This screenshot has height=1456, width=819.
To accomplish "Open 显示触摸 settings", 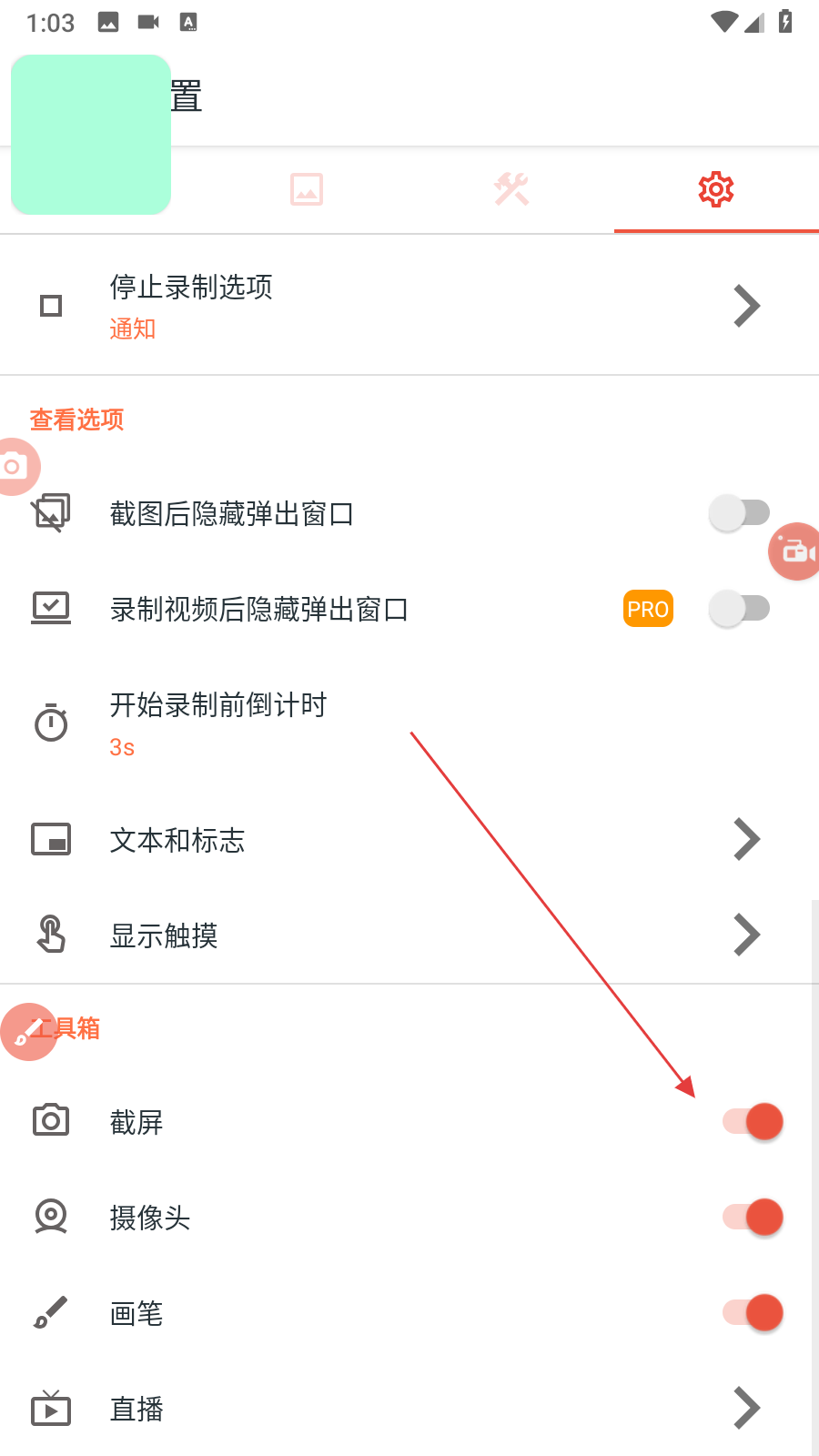I will [x=409, y=935].
